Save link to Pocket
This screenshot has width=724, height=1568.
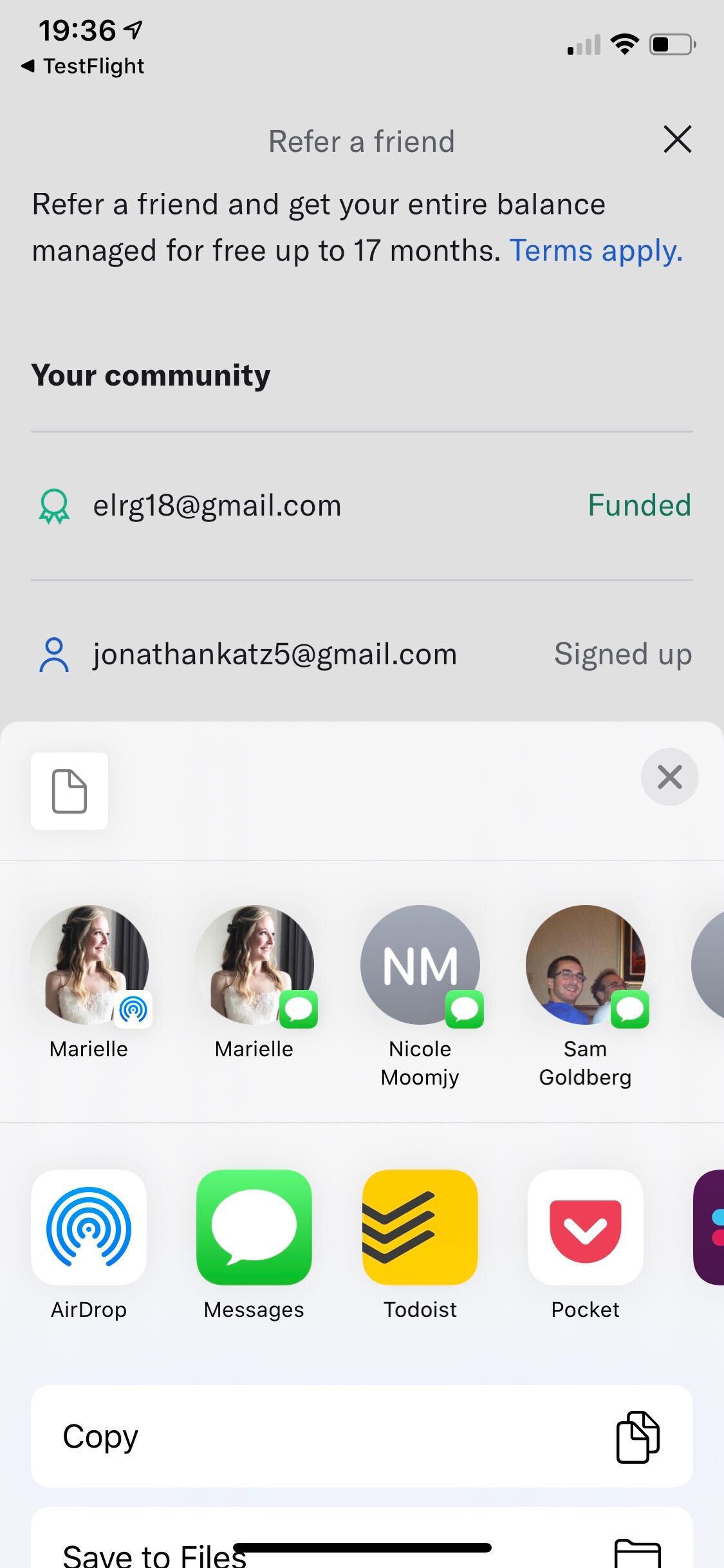point(585,1227)
